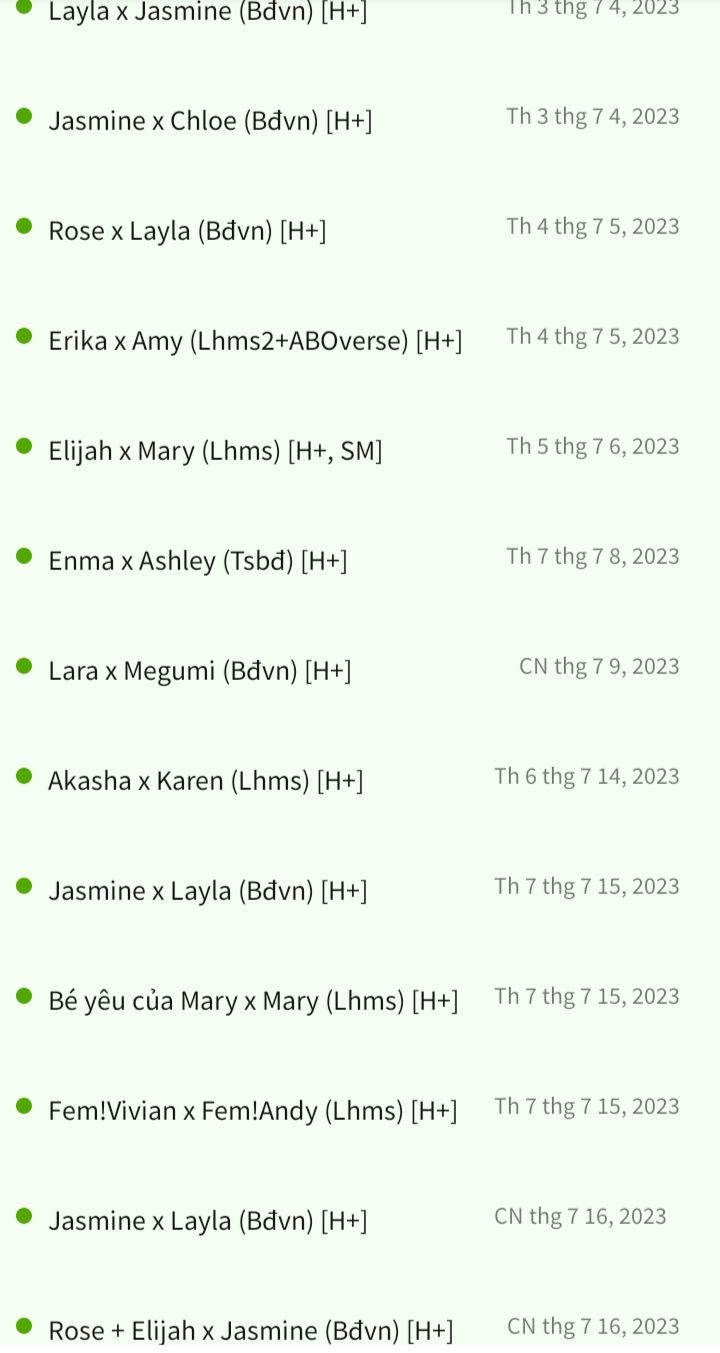
Task: Open Jasmine x Layla dated Th 7 thg 7 15
Action: tap(207, 891)
